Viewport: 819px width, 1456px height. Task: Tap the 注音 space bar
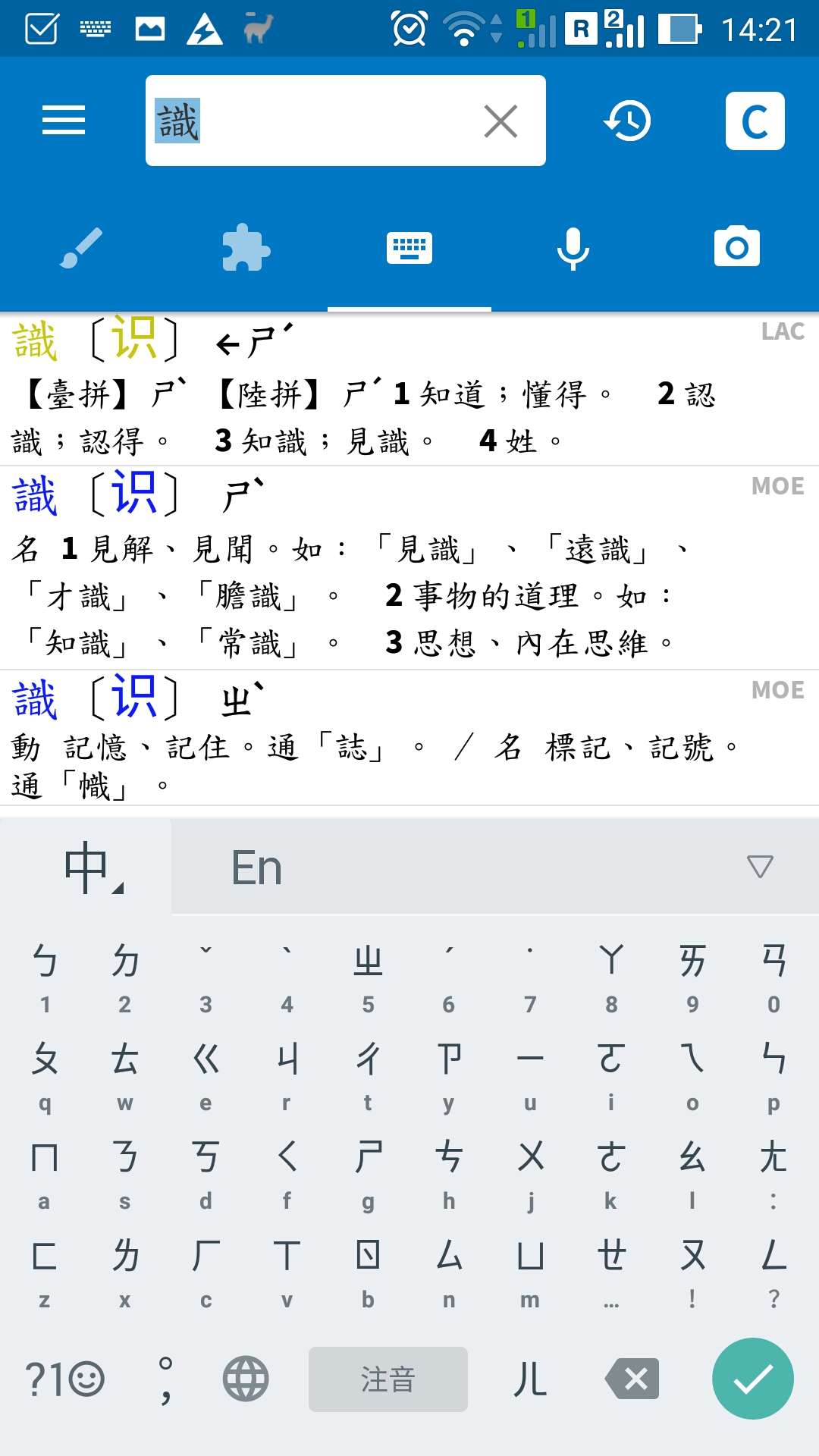(388, 1379)
